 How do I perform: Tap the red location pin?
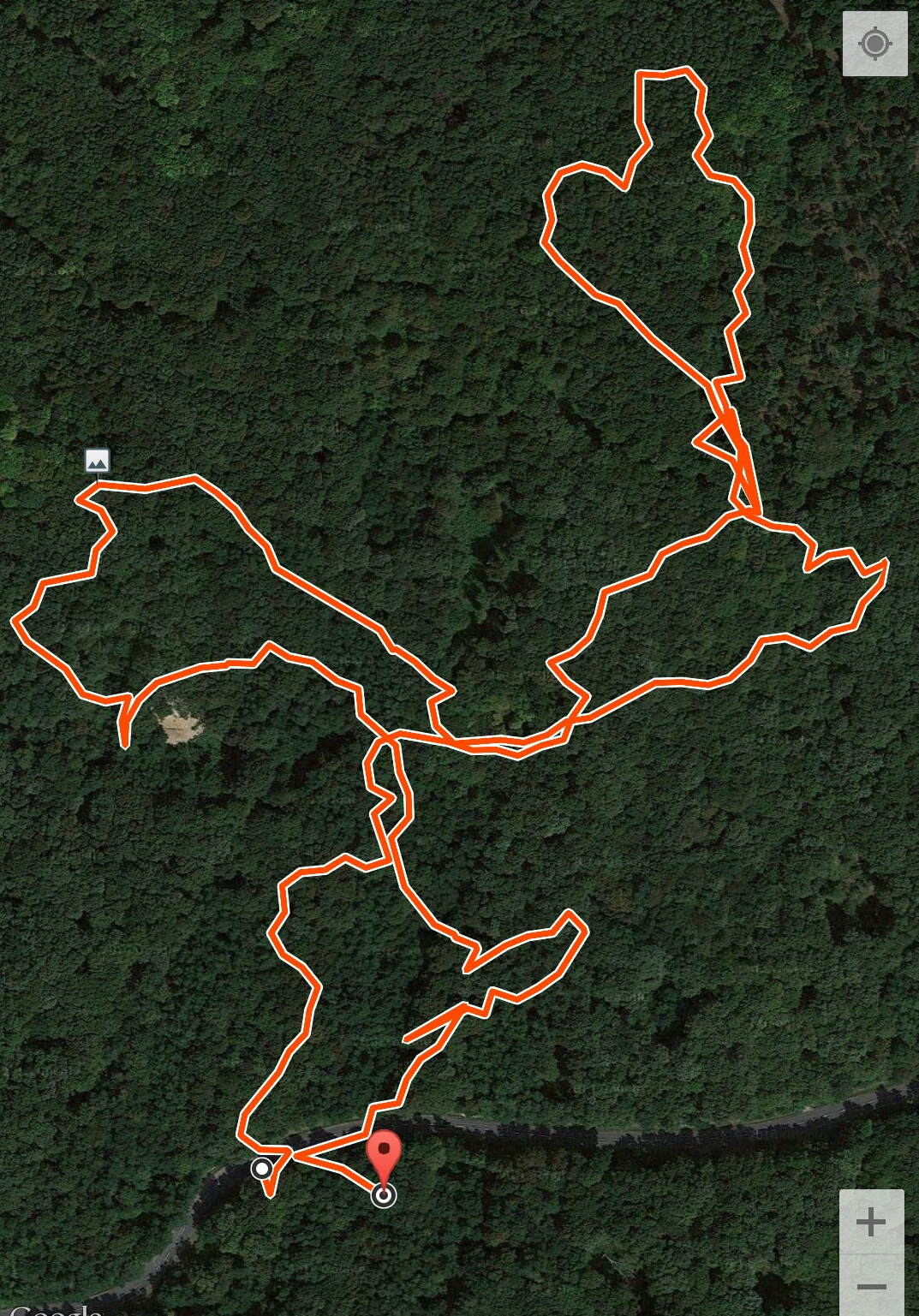(384, 1152)
